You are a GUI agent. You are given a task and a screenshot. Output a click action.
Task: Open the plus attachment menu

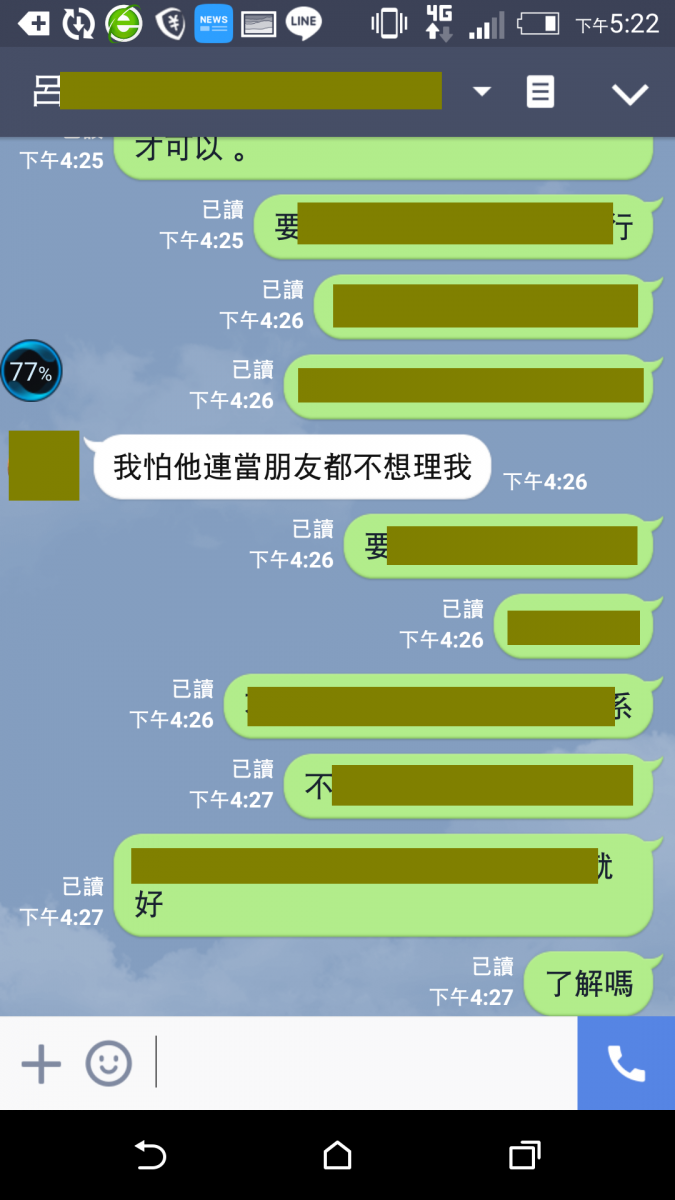(x=41, y=1064)
